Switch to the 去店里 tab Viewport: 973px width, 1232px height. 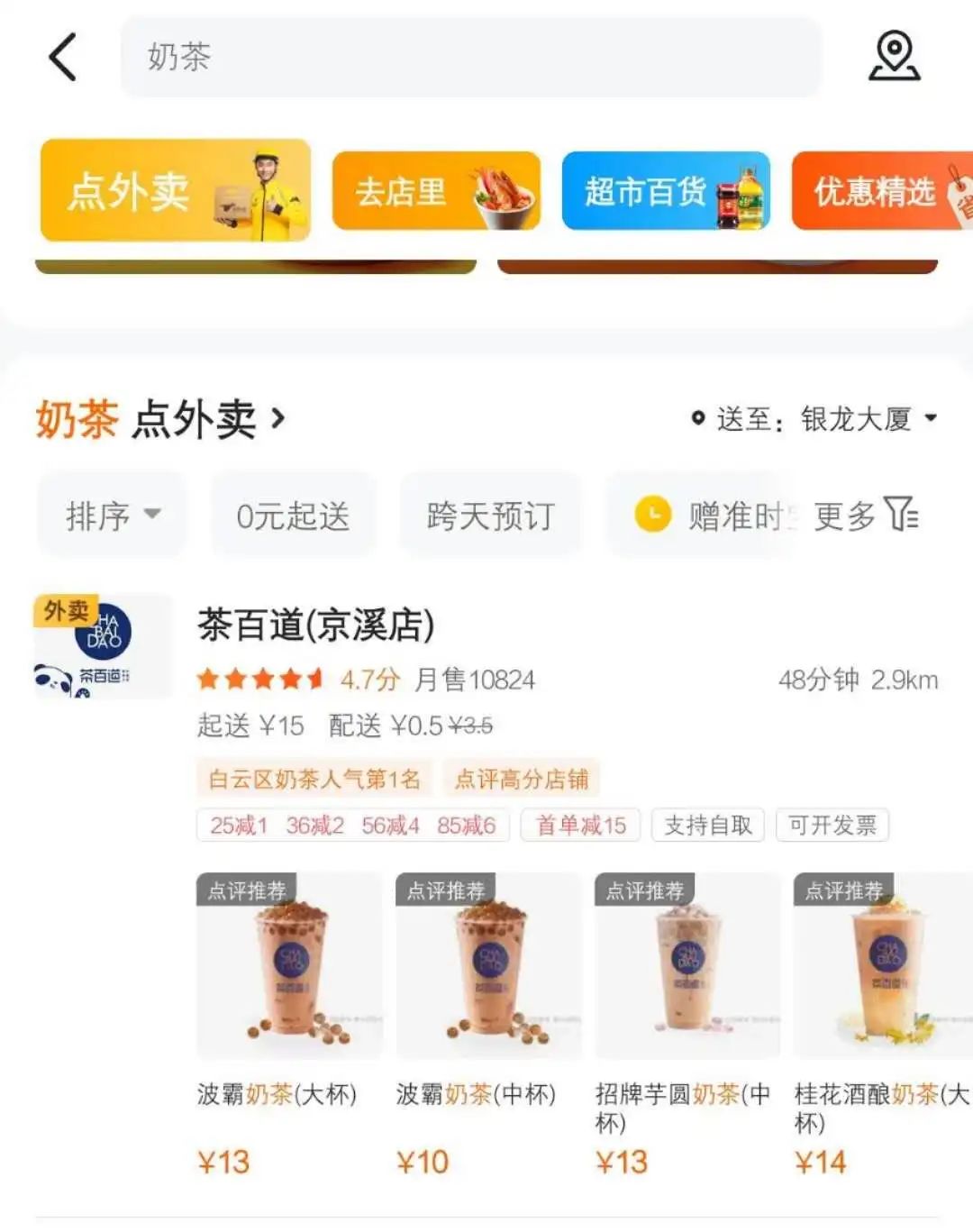tap(436, 191)
